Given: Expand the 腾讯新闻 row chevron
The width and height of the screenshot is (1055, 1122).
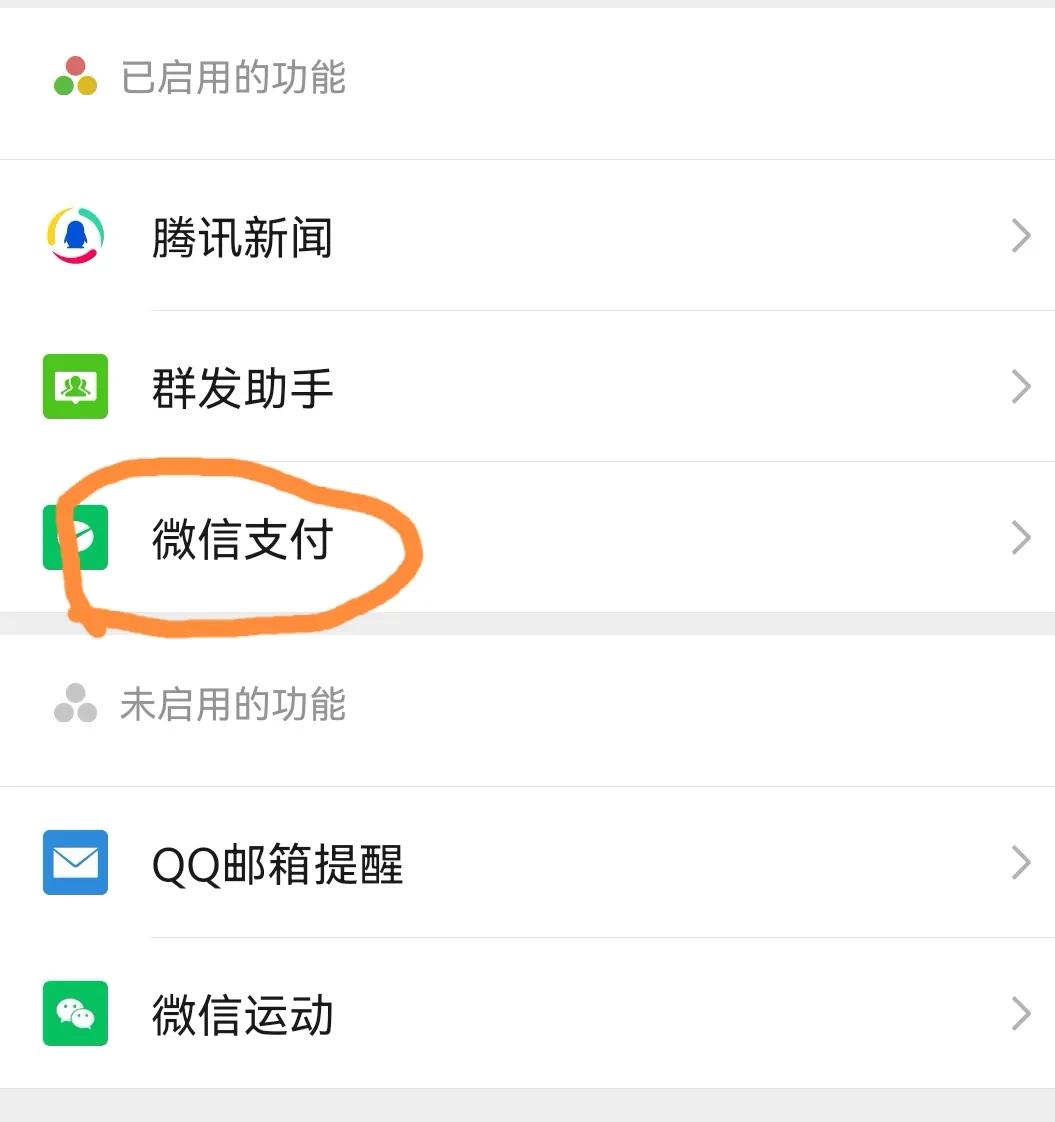Looking at the screenshot, I should tap(1021, 236).
